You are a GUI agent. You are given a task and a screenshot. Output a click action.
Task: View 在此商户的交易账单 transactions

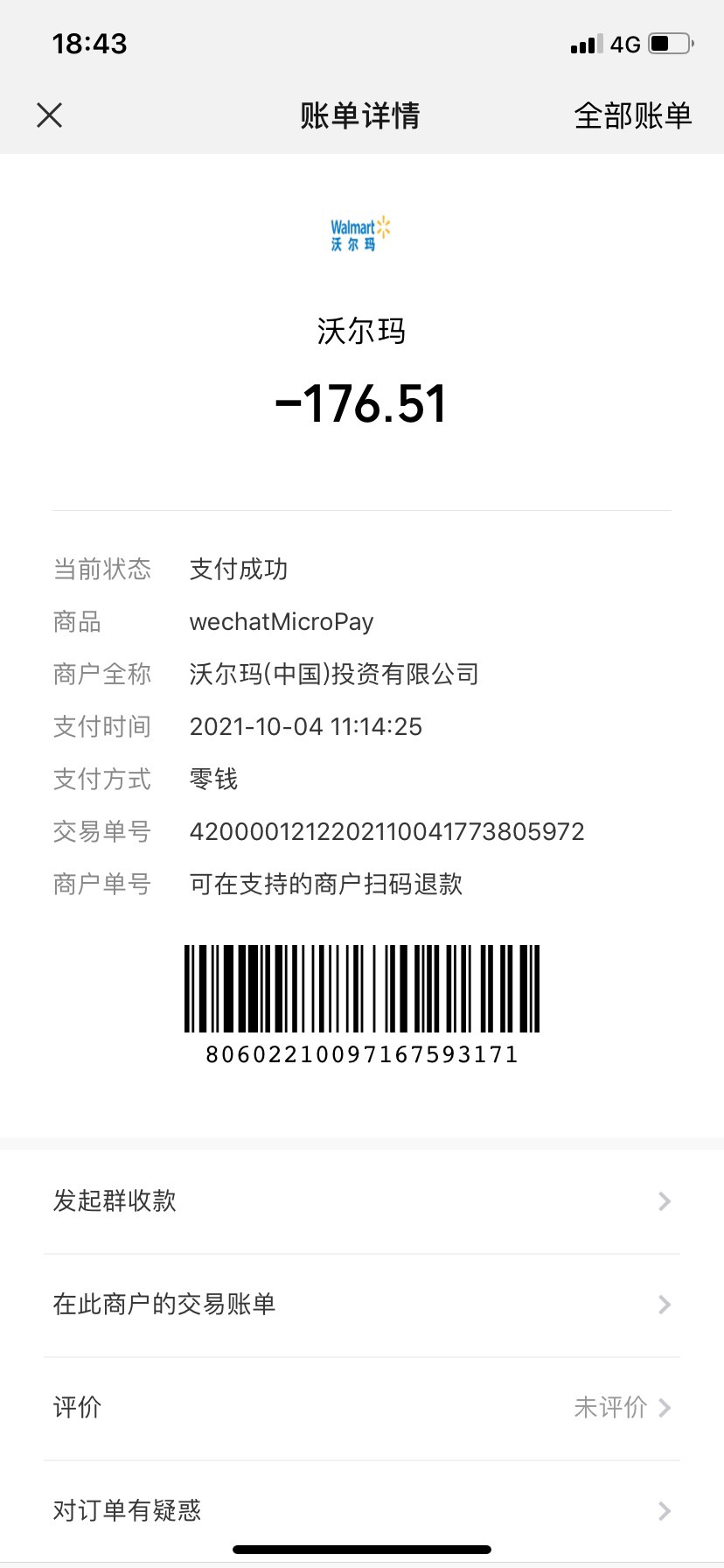pyautogui.click(x=361, y=1305)
